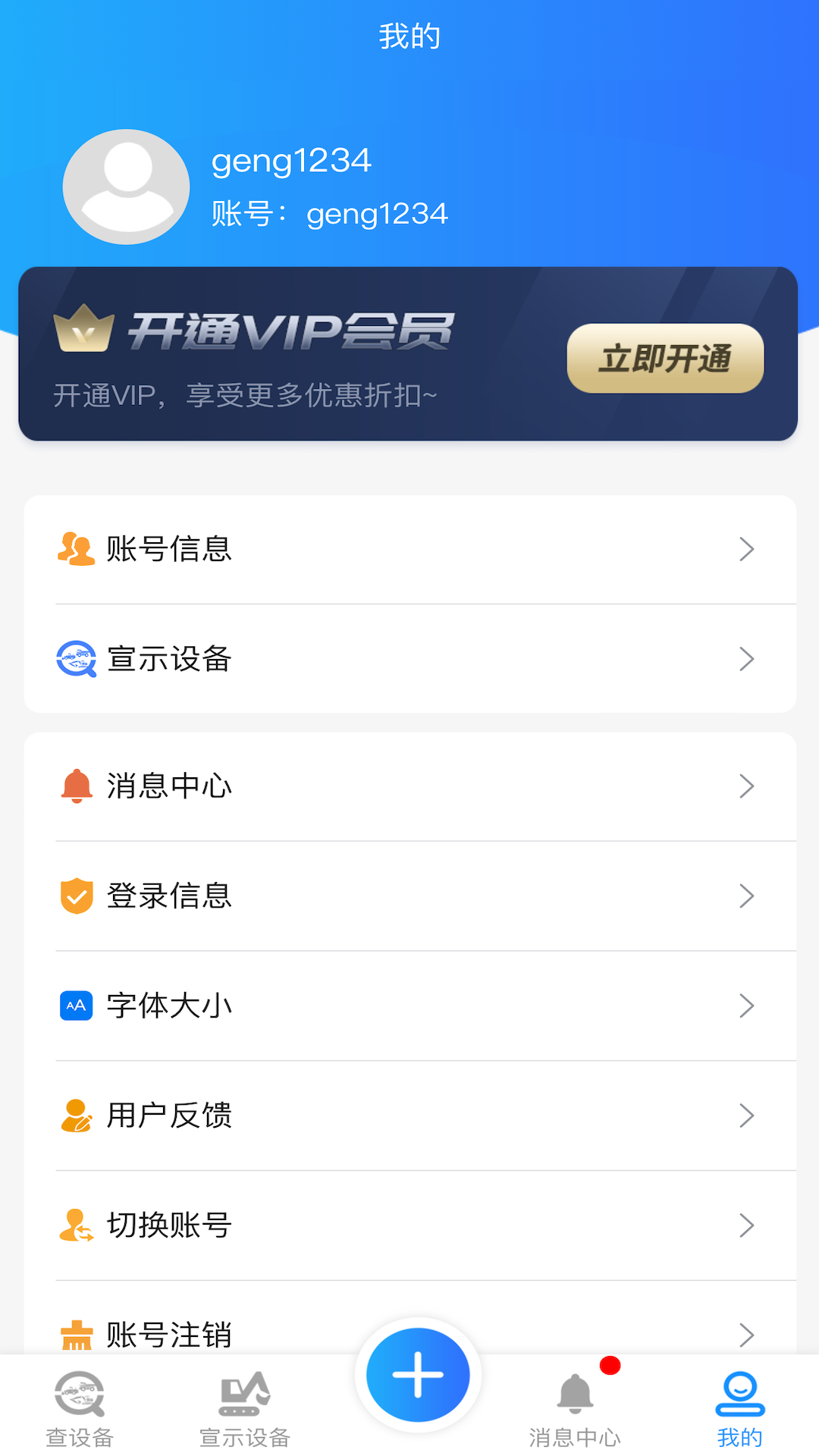The height and width of the screenshot is (1456, 819).
Task: Open the blue plus button in bottom bar
Action: [x=417, y=1376]
